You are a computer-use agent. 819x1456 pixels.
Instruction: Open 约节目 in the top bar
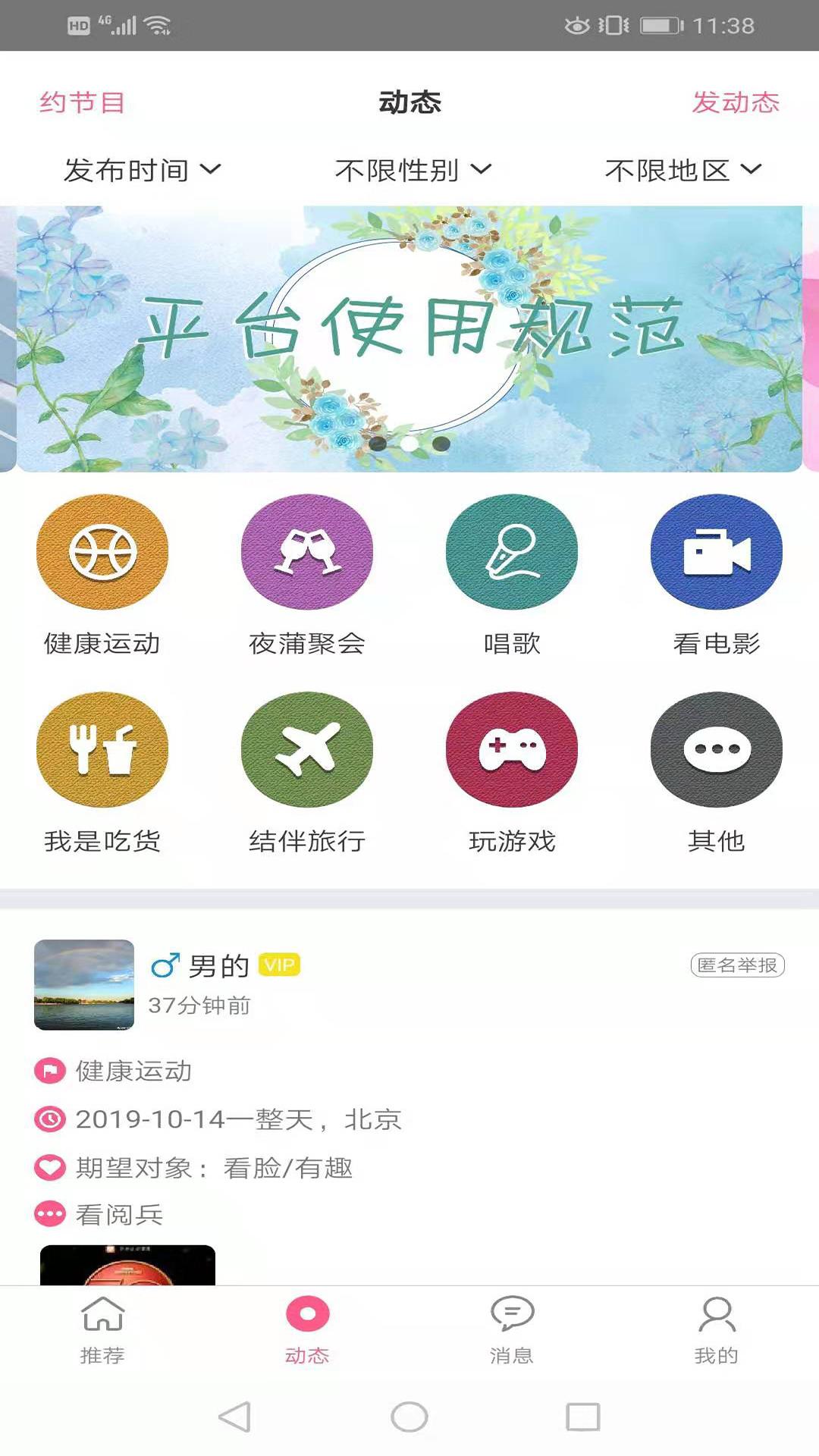(82, 102)
